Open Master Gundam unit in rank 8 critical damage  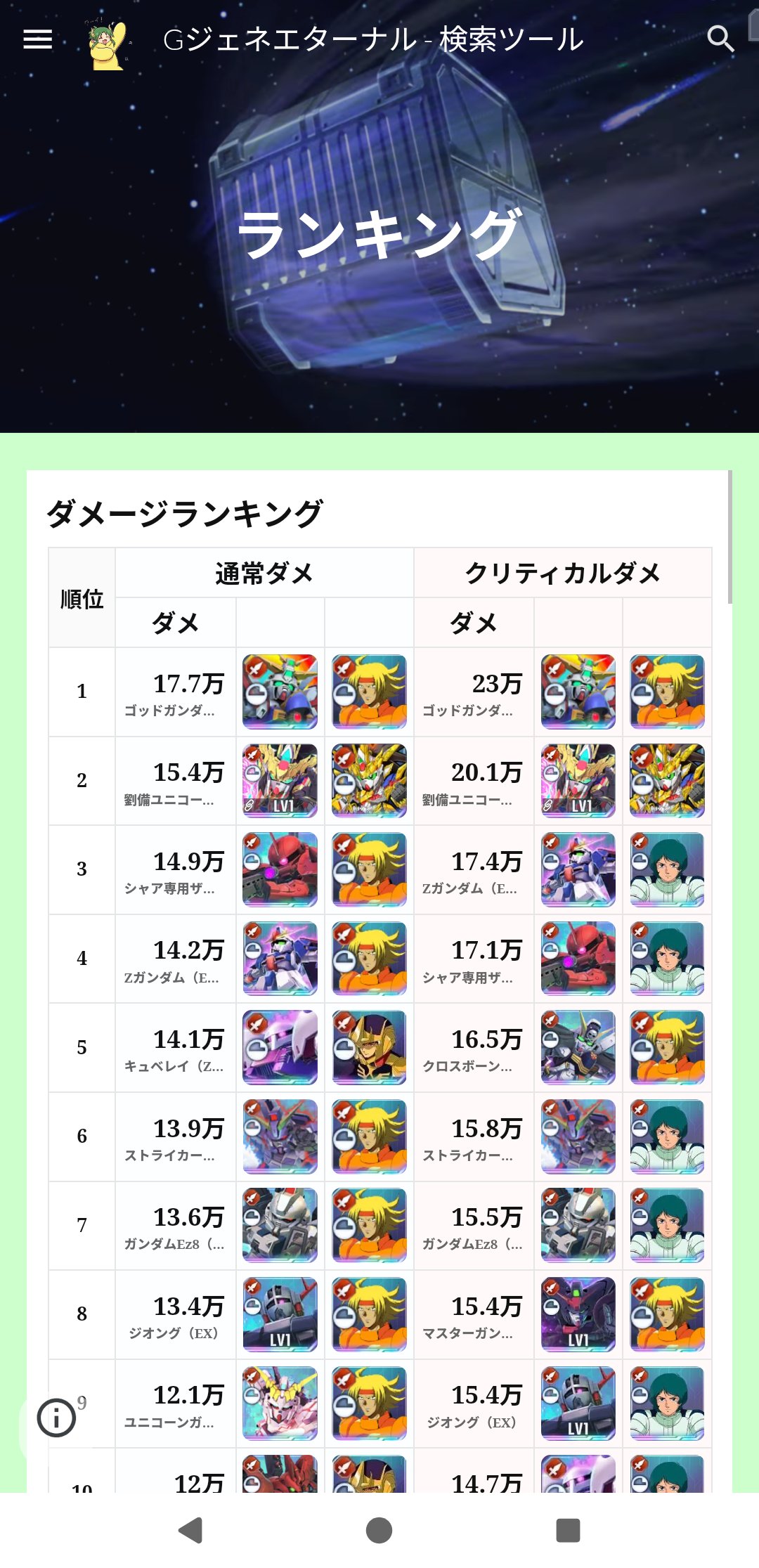pyautogui.click(x=578, y=1314)
